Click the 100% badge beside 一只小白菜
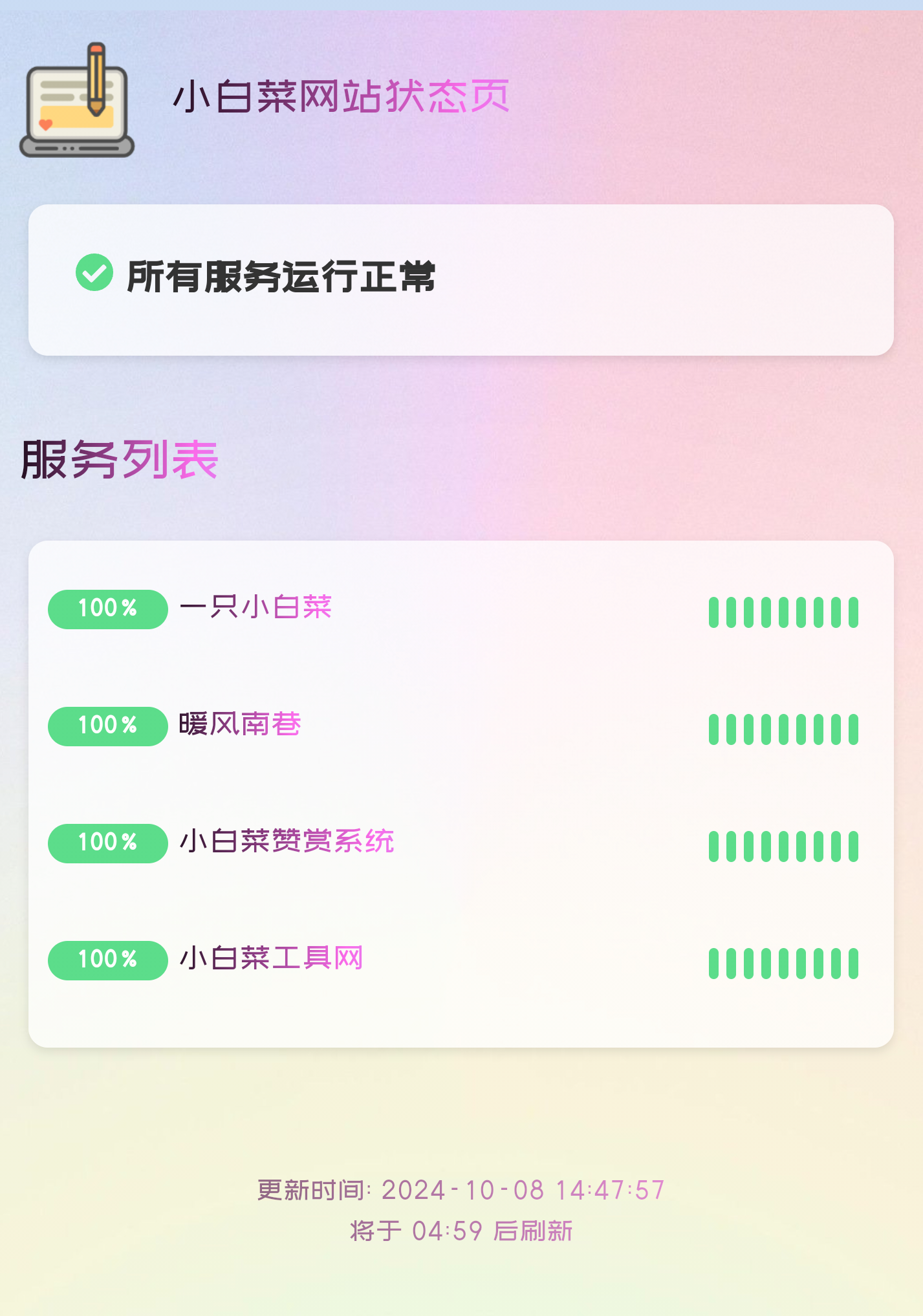The width and height of the screenshot is (923, 1316). pos(107,608)
